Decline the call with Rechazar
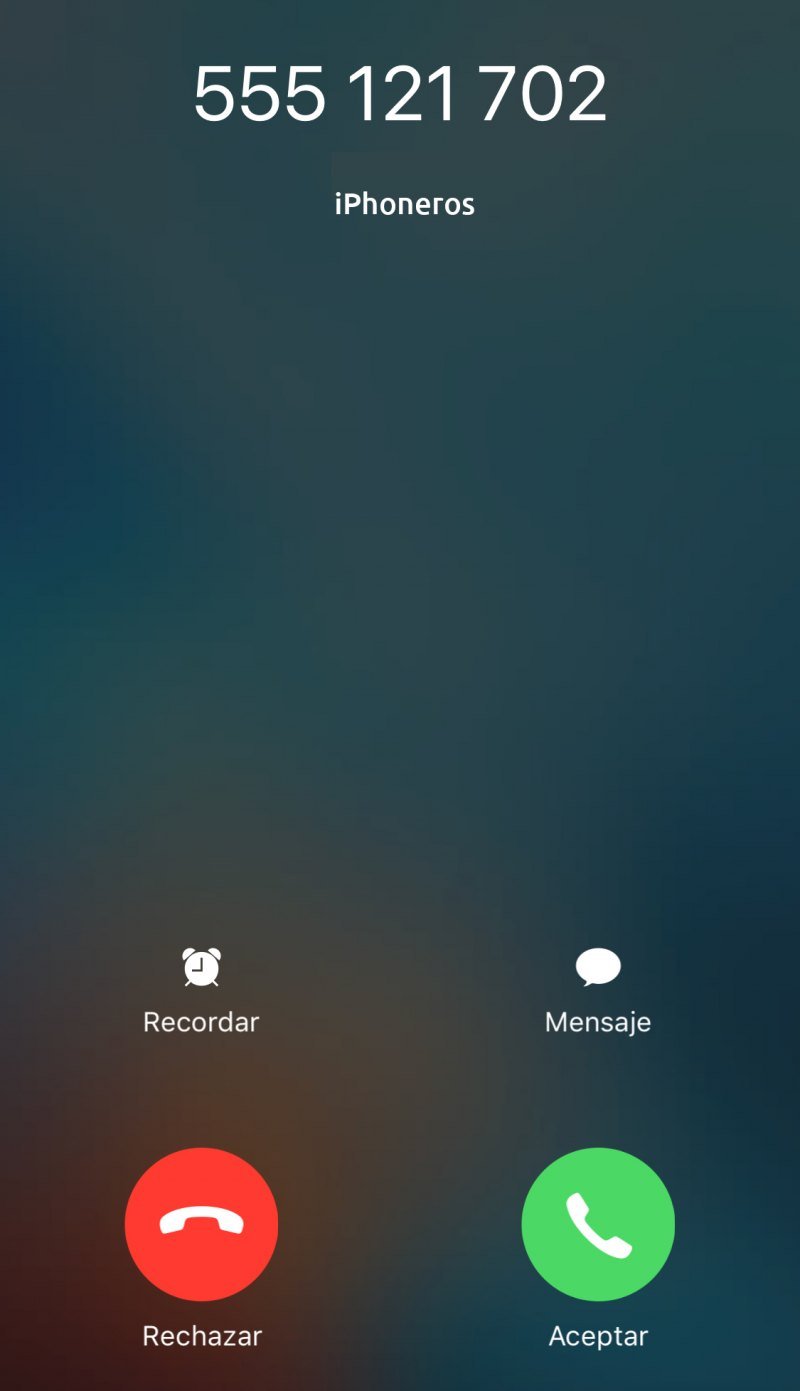The height and width of the screenshot is (1391, 800). tap(201, 1224)
